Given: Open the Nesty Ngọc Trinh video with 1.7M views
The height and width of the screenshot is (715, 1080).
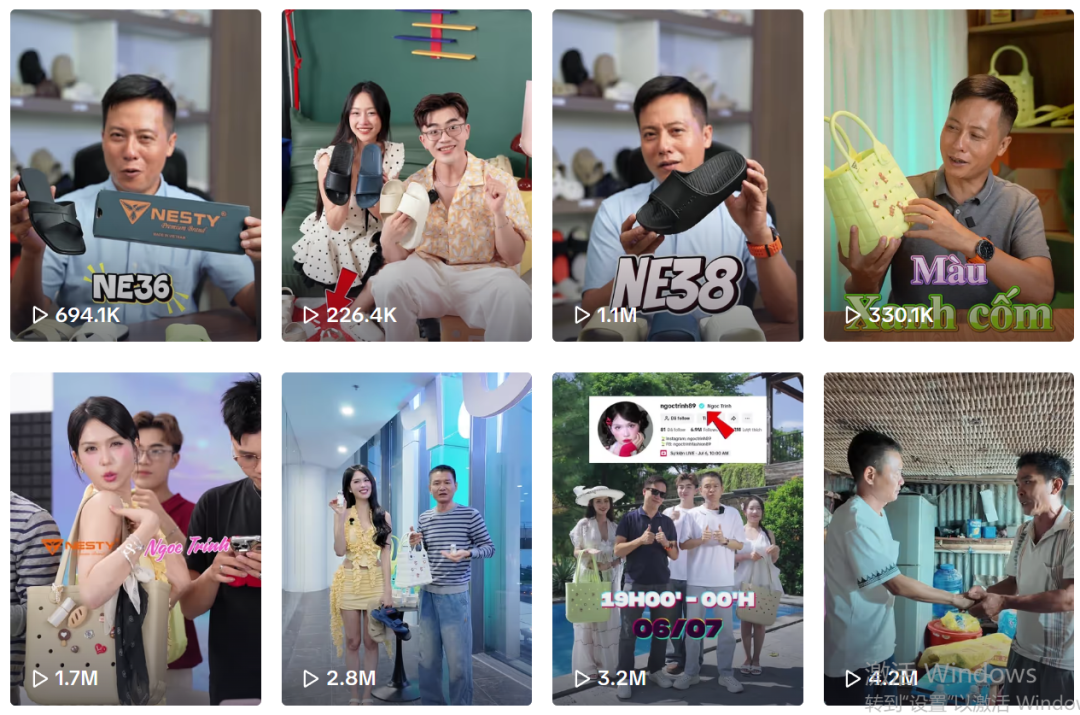Looking at the screenshot, I should tap(135, 538).
